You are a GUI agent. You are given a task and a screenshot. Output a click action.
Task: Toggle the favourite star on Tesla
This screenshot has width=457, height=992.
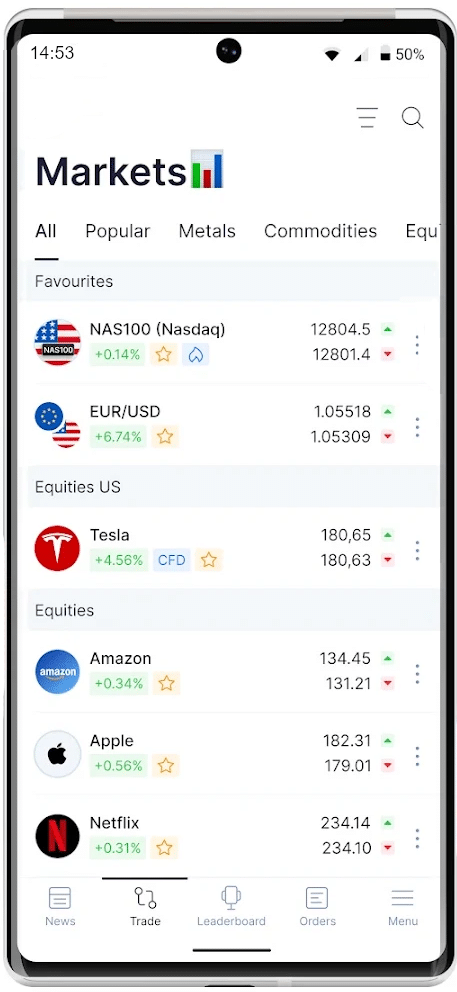point(209,560)
